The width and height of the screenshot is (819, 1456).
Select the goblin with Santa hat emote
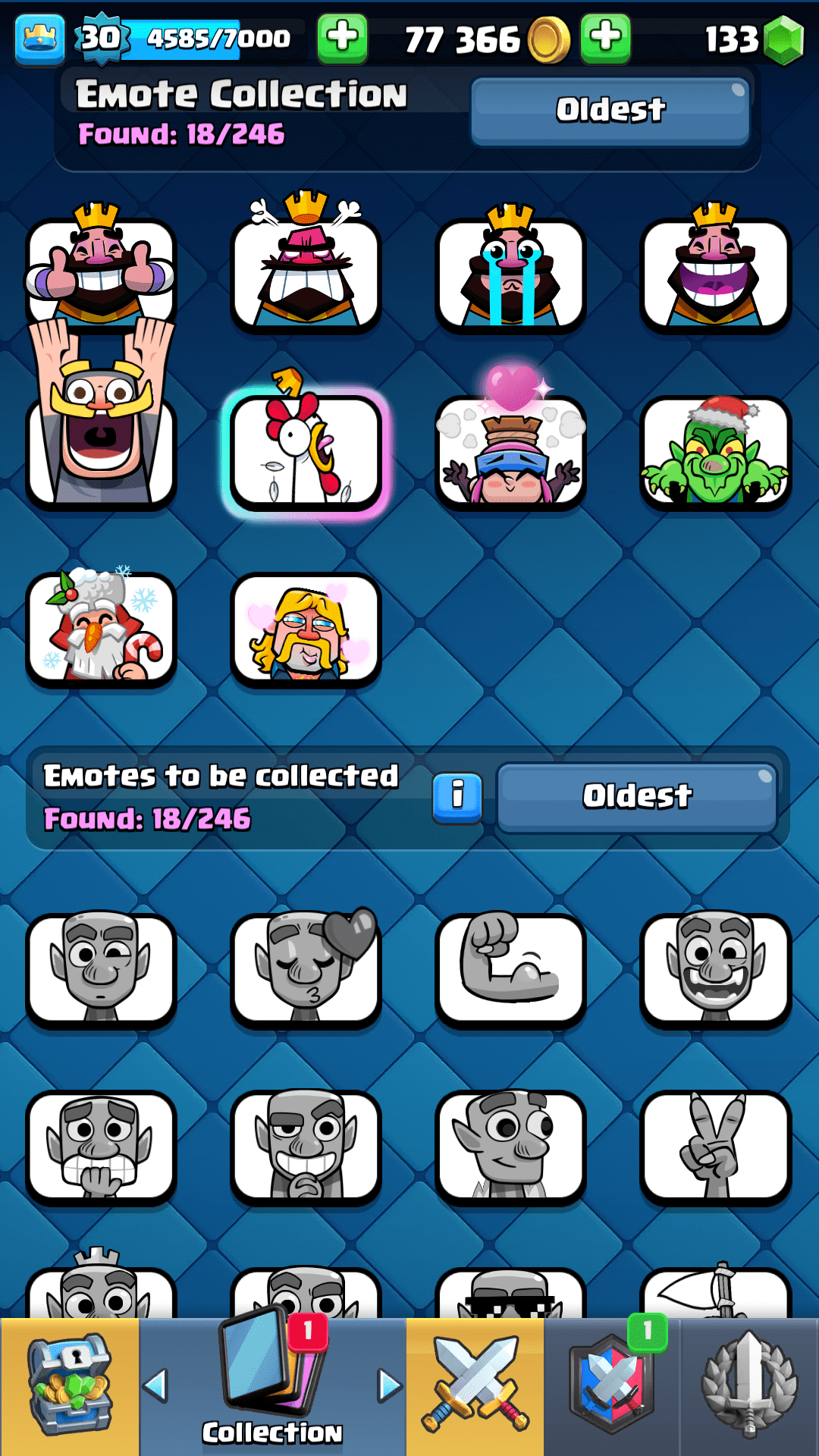(x=715, y=453)
